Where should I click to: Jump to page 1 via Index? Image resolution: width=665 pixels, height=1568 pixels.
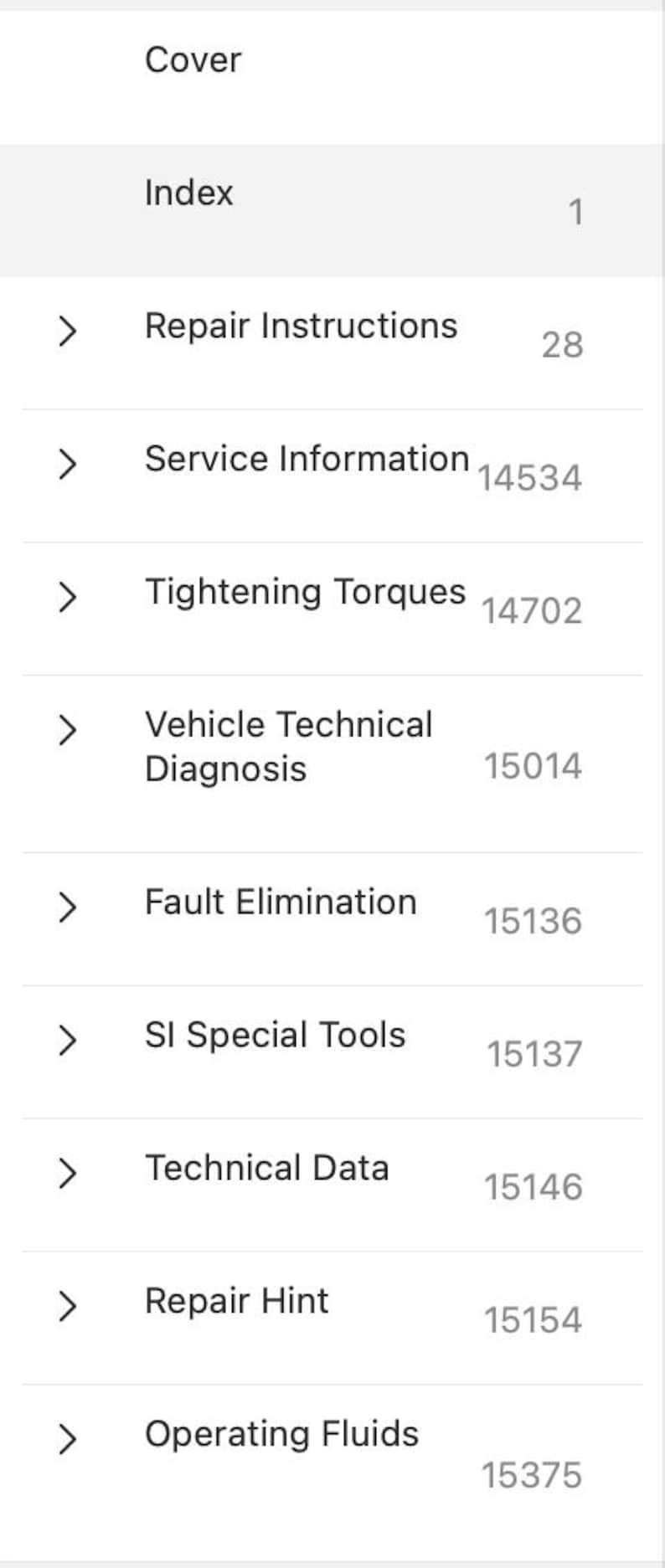[x=576, y=213]
